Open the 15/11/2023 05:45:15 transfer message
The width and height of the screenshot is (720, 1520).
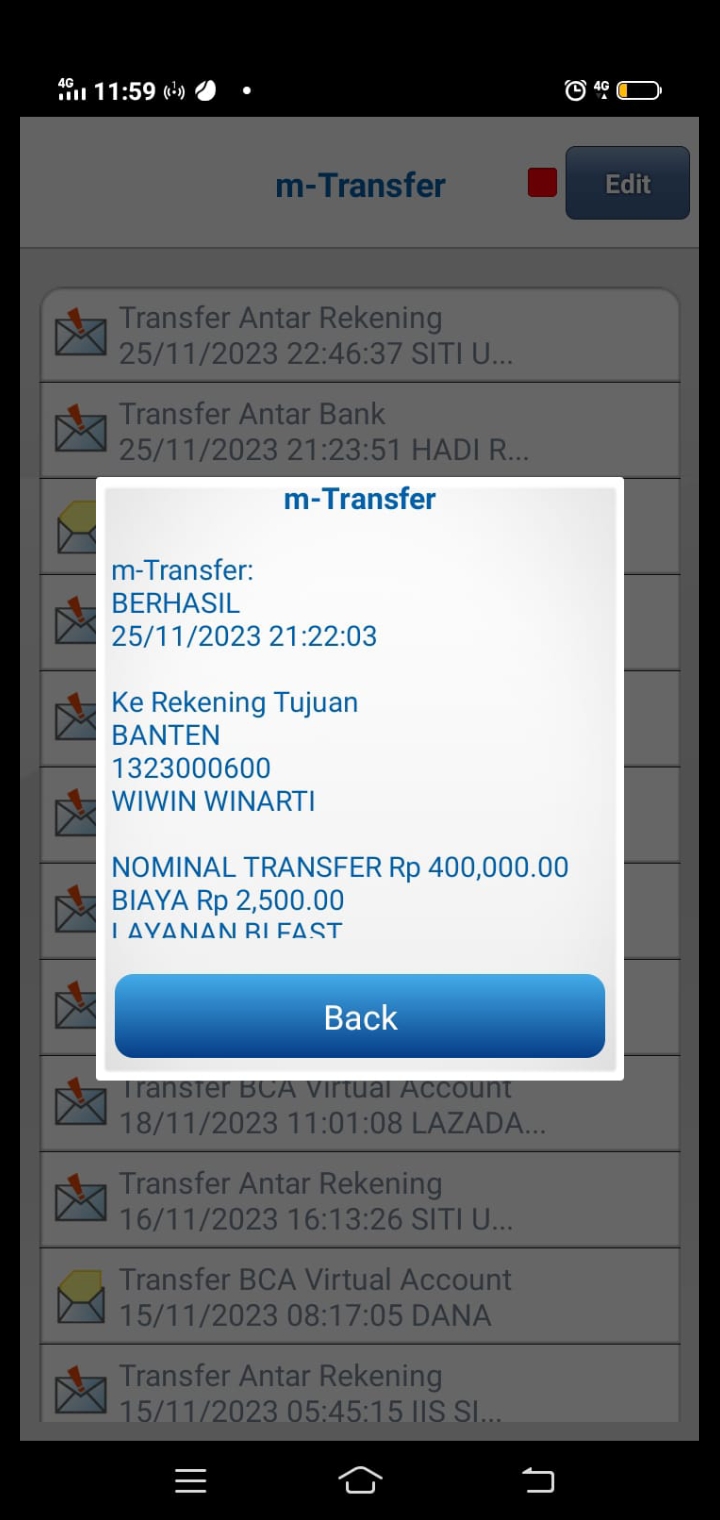[x=360, y=1390]
